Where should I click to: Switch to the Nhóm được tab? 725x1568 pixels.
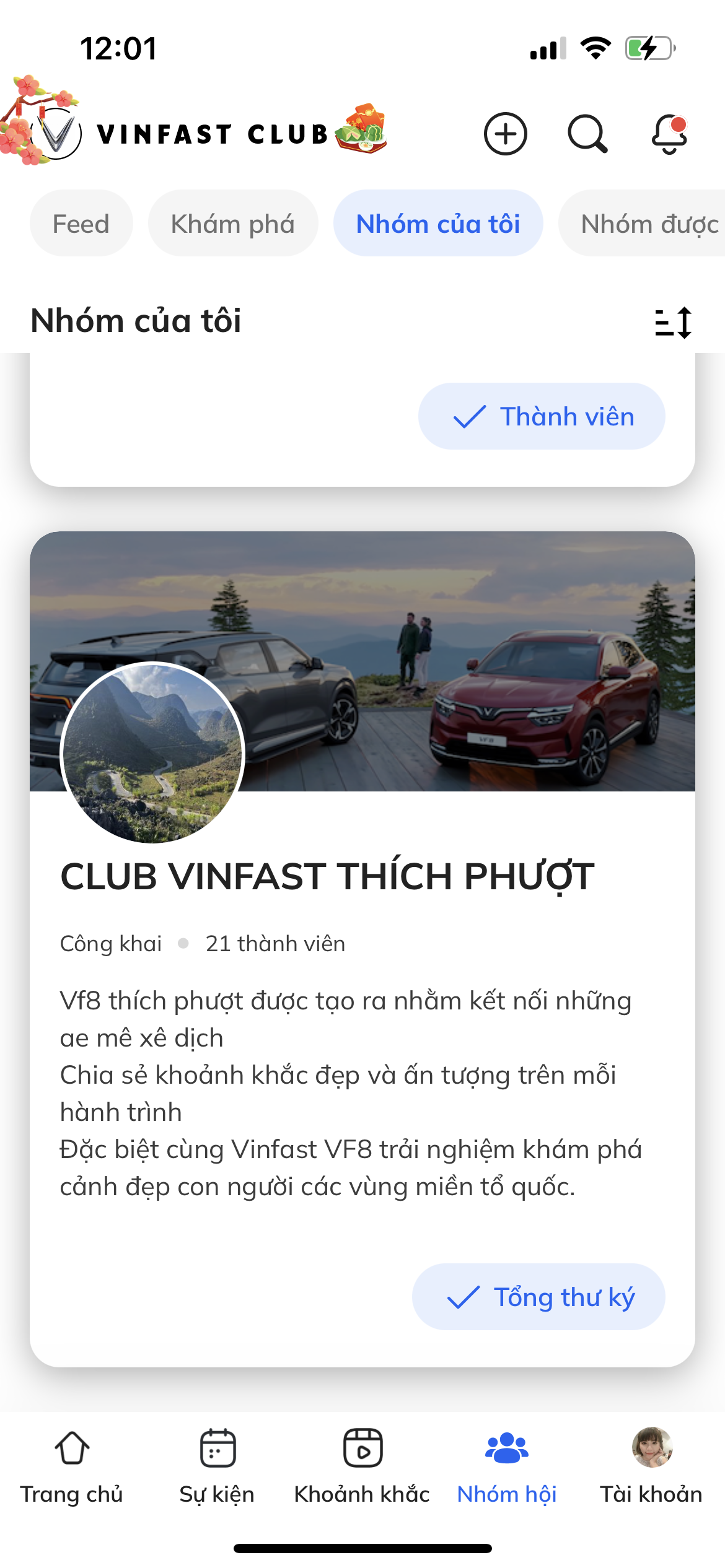[x=648, y=224]
